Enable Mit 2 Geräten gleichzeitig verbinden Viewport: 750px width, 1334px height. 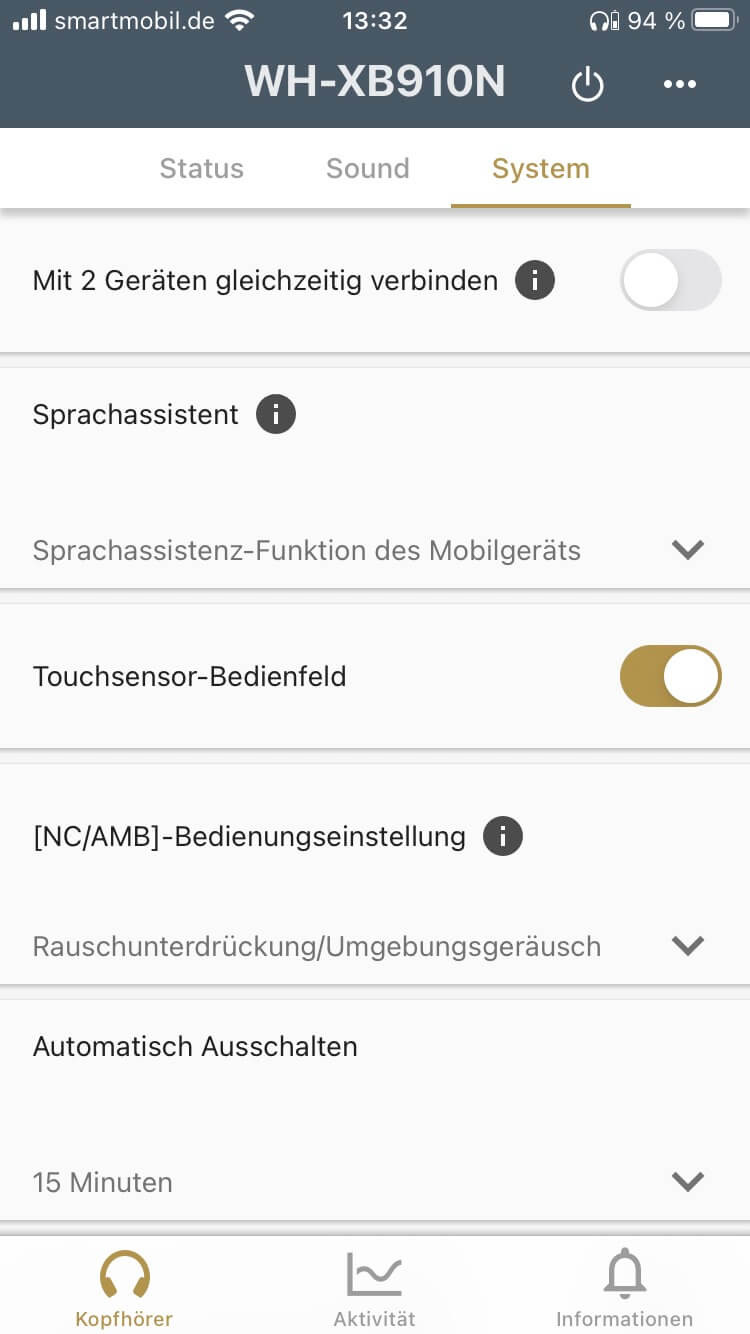tap(670, 280)
